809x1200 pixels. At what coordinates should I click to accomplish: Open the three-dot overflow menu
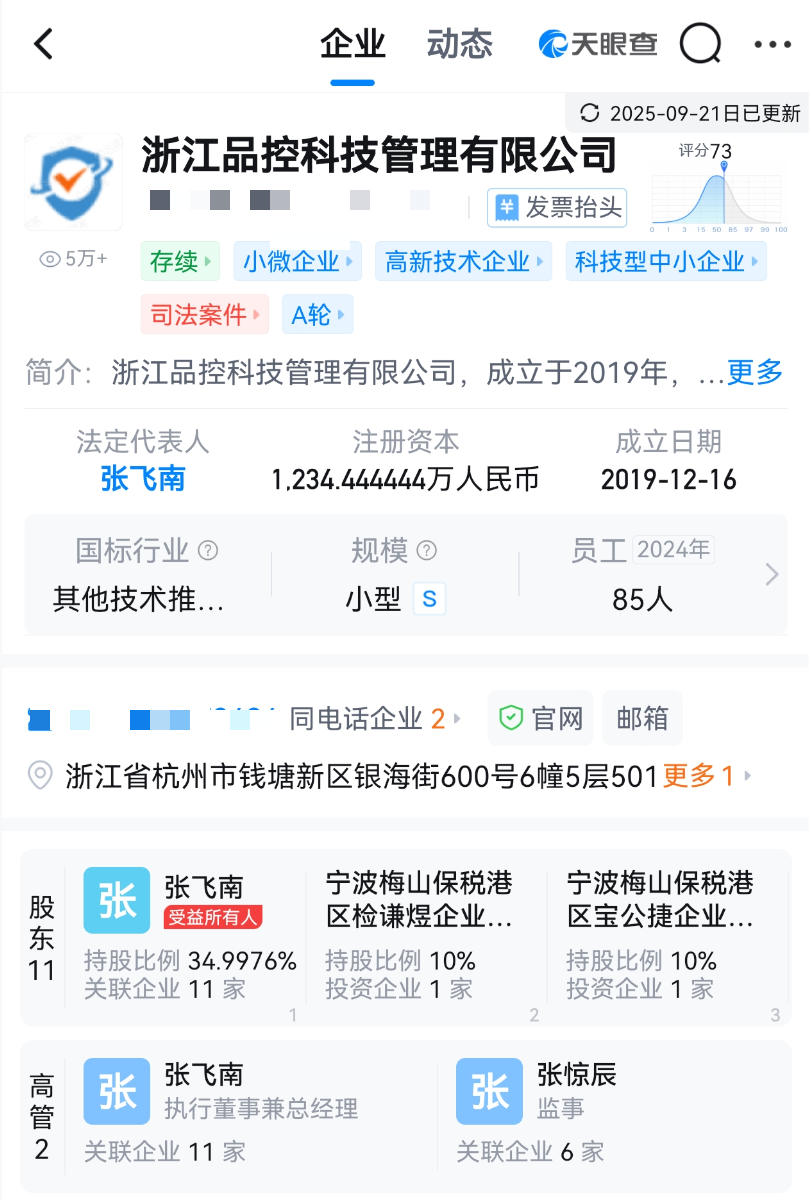click(x=772, y=45)
